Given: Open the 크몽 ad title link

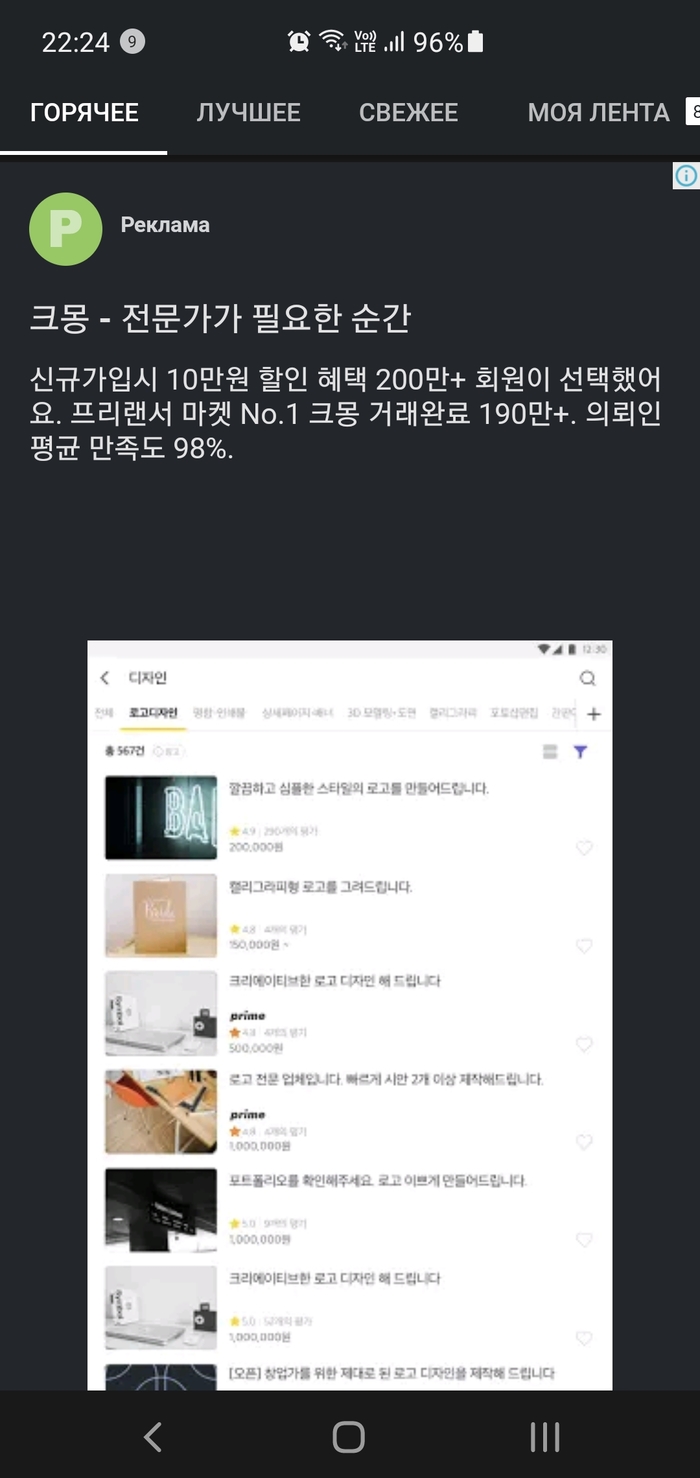Looking at the screenshot, I should [x=220, y=319].
